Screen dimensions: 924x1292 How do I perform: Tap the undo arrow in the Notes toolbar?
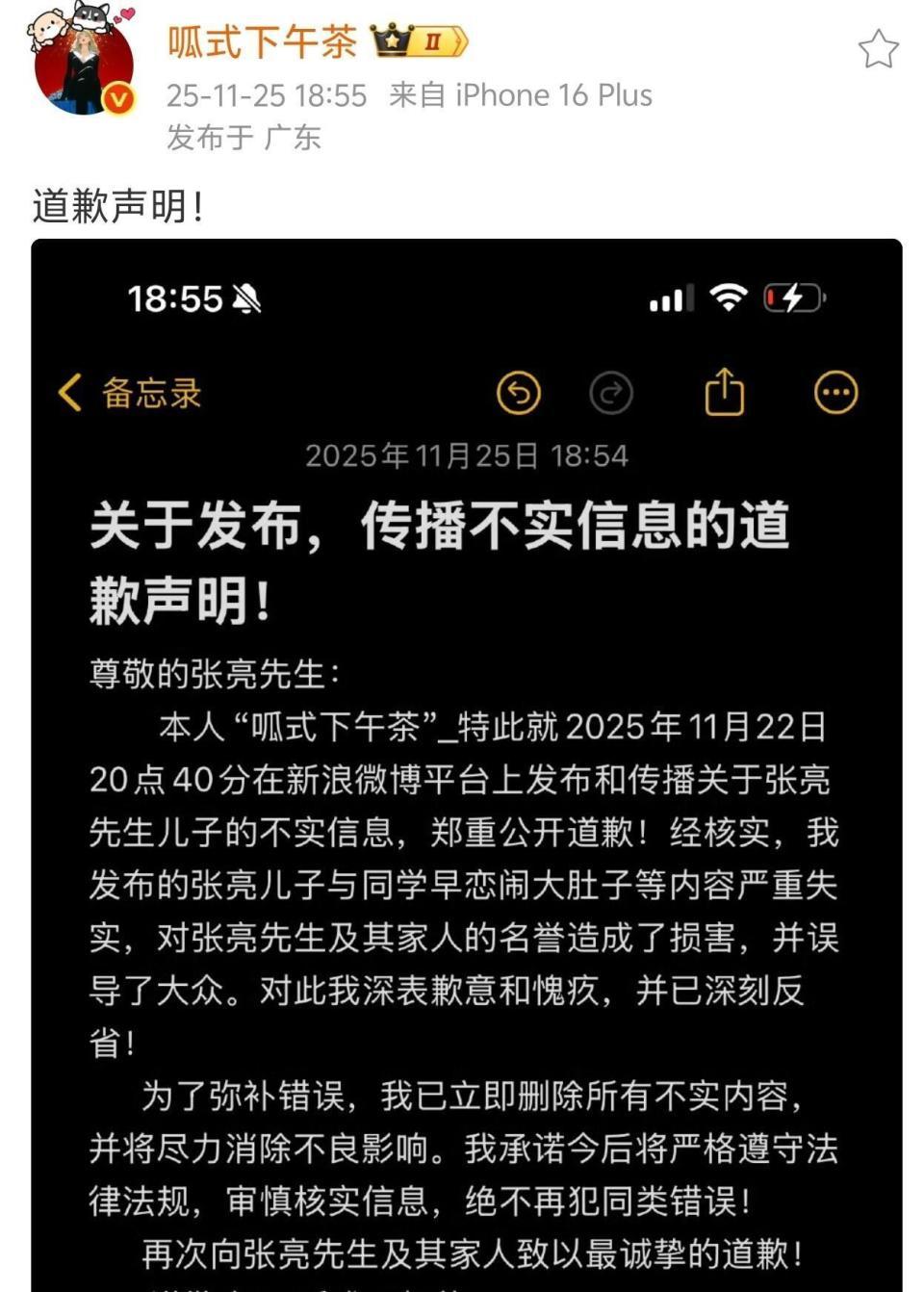pyautogui.click(x=521, y=393)
